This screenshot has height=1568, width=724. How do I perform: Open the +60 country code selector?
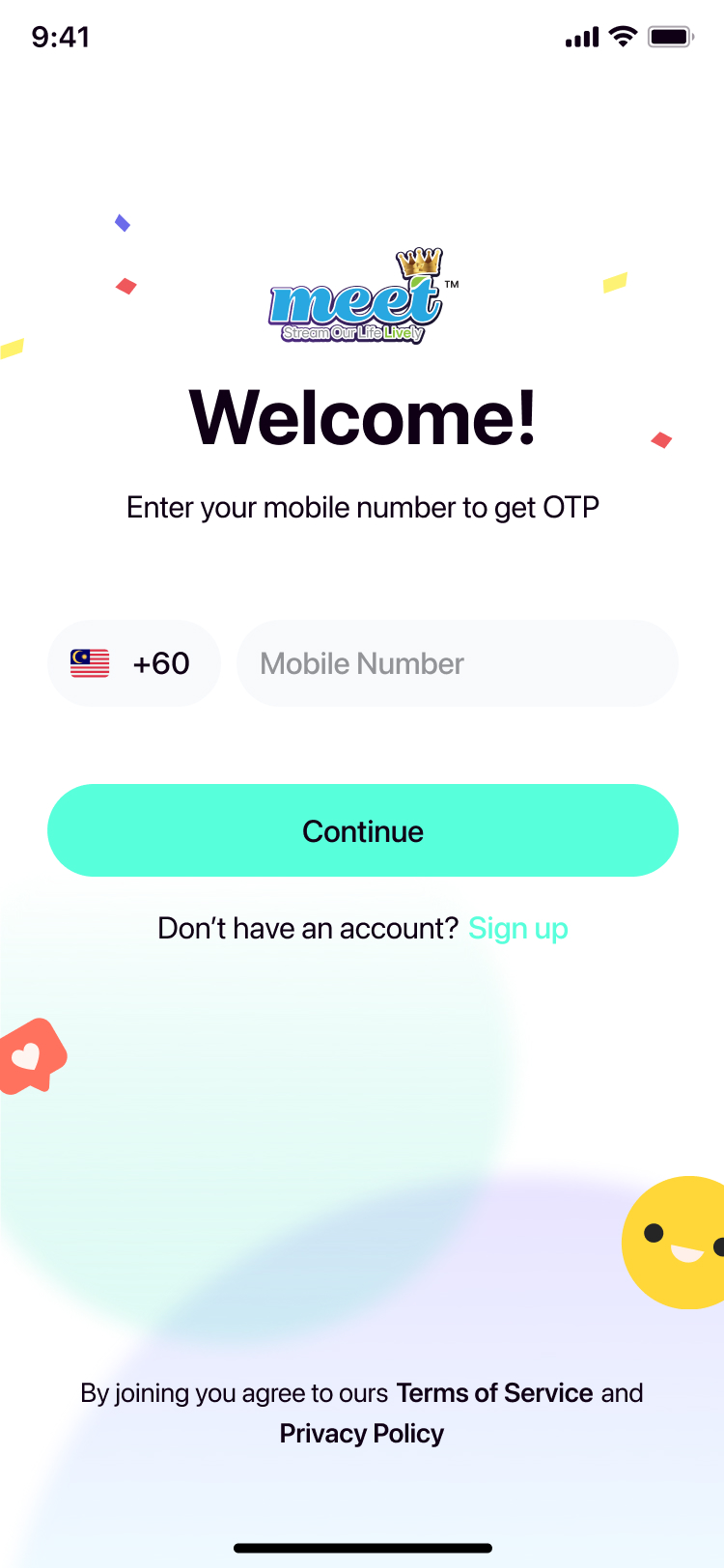133,663
